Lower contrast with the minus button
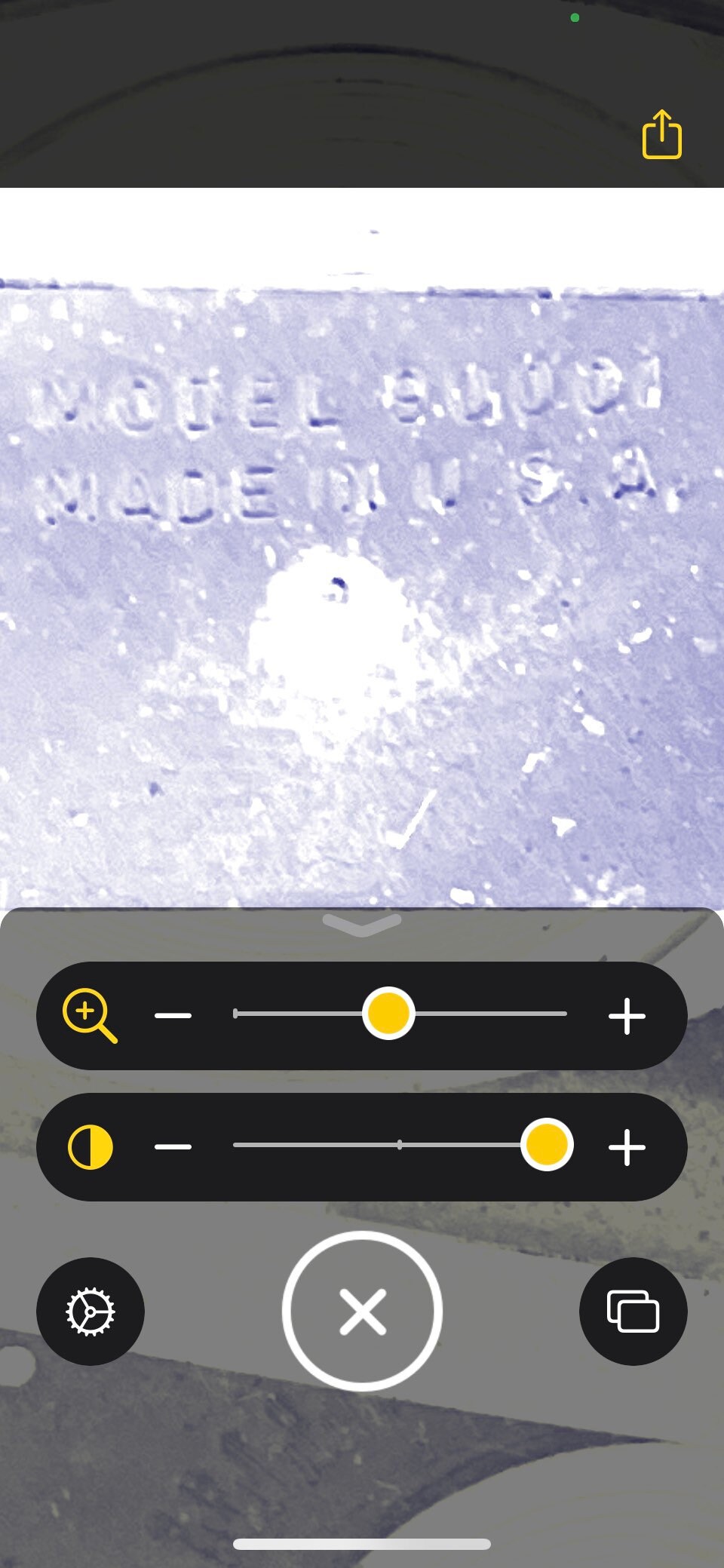 pos(173,1146)
